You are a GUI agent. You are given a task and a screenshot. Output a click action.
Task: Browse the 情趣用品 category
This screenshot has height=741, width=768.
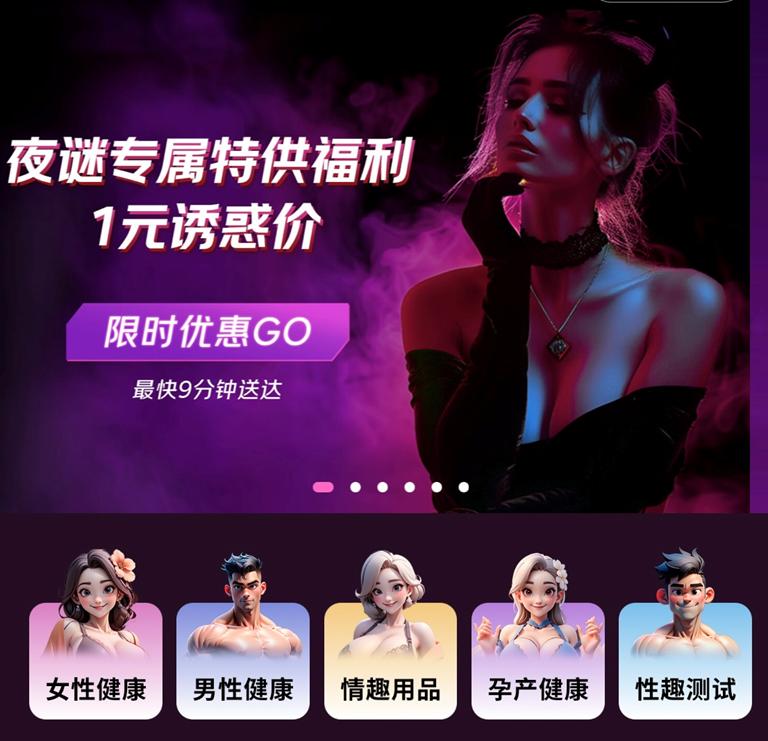coord(390,660)
